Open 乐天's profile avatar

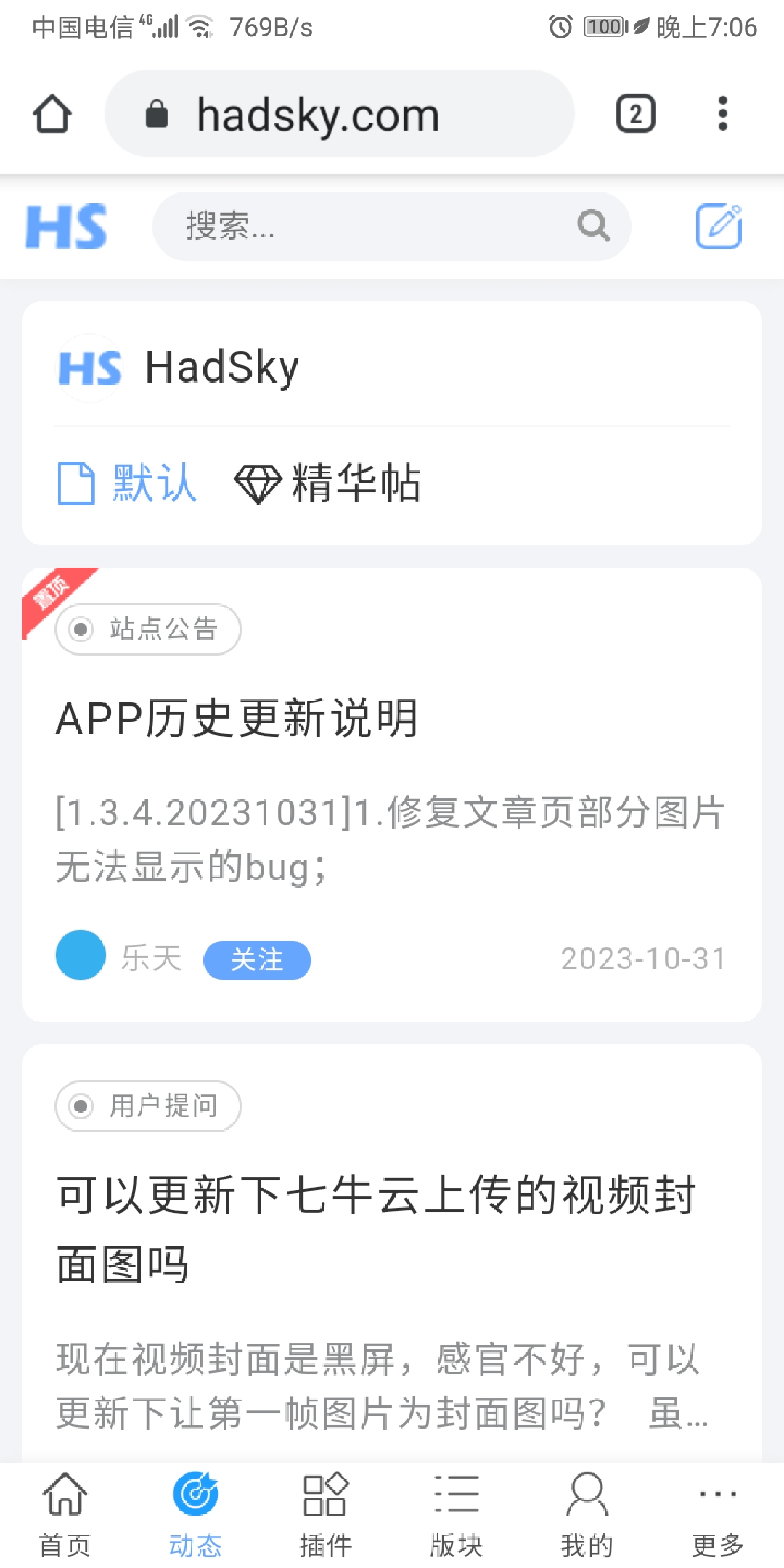pos(81,955)
